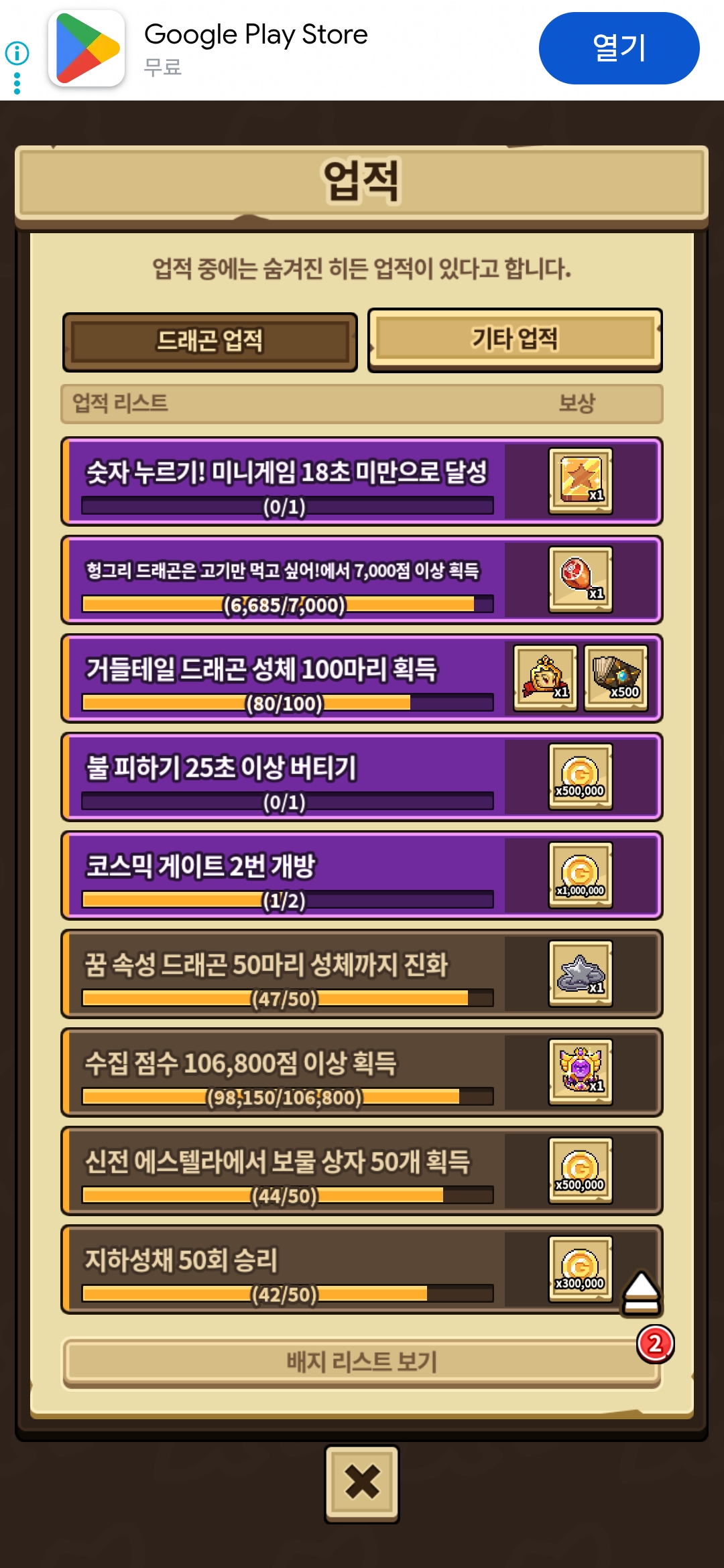Open the ad options three-dot menu
The height and width of the screenshot is (1568, 724).
[17, 84]
